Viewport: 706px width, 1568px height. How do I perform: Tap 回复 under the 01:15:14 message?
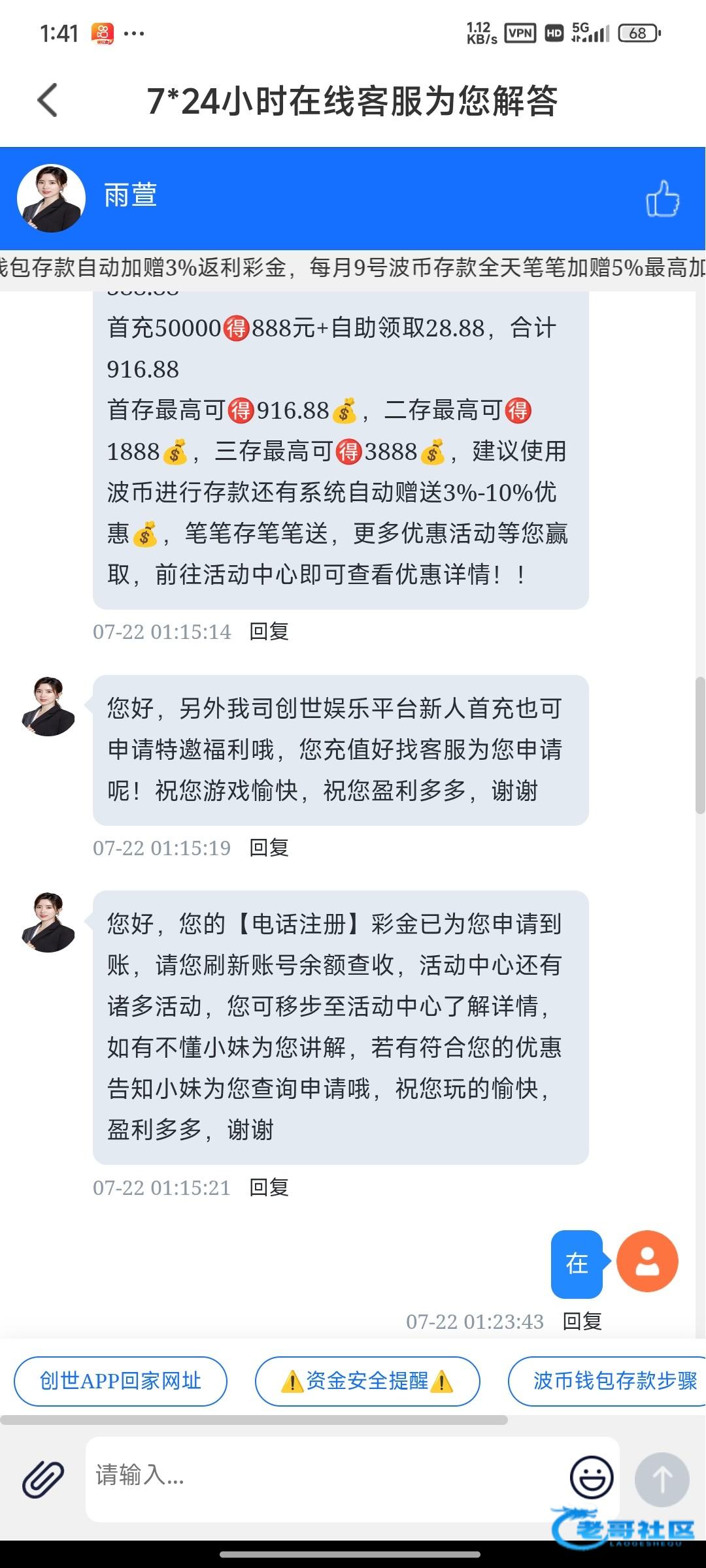(x=269, y=631)
